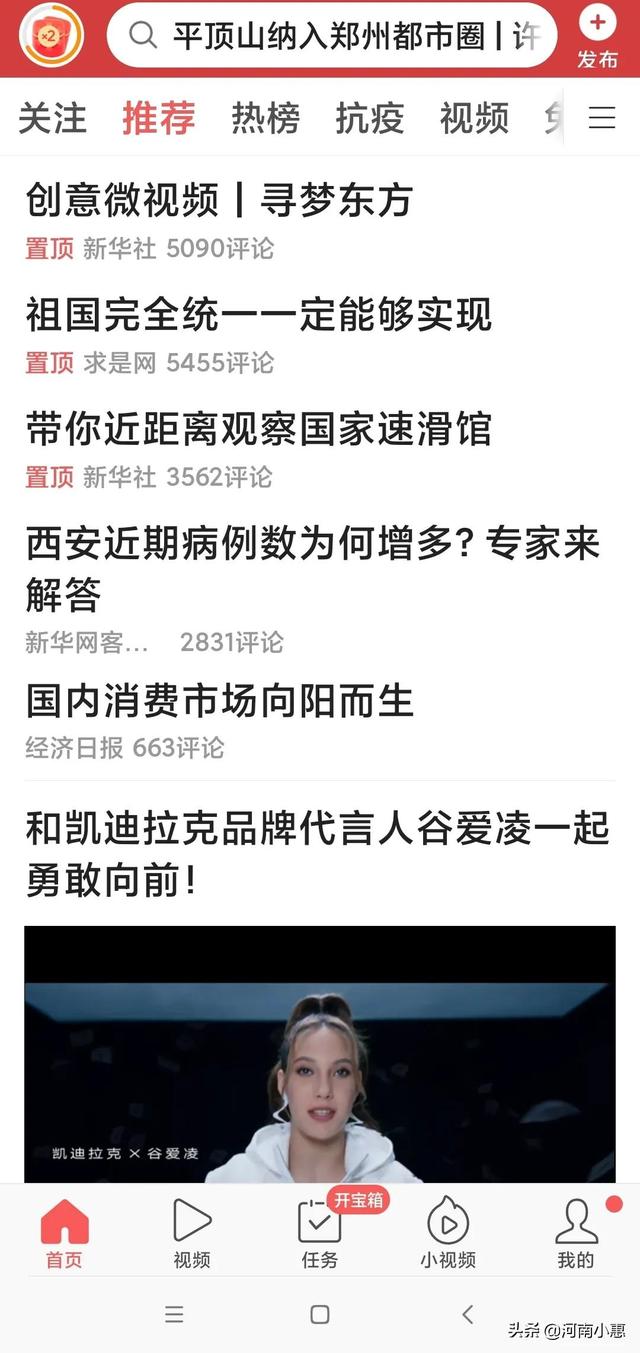Open the 视频 bottom navigation item
The image size is (640, 1353).
coord(192,1234)
